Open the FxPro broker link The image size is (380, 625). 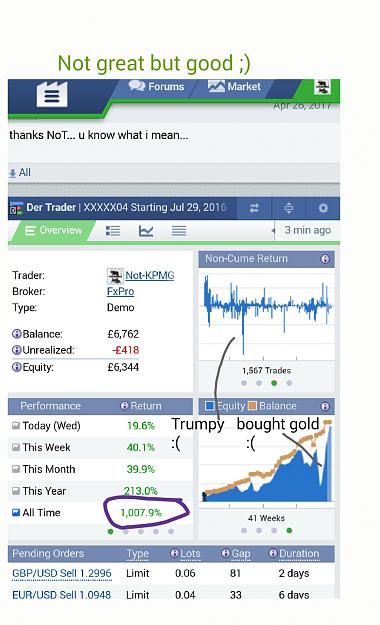(120, 291)
